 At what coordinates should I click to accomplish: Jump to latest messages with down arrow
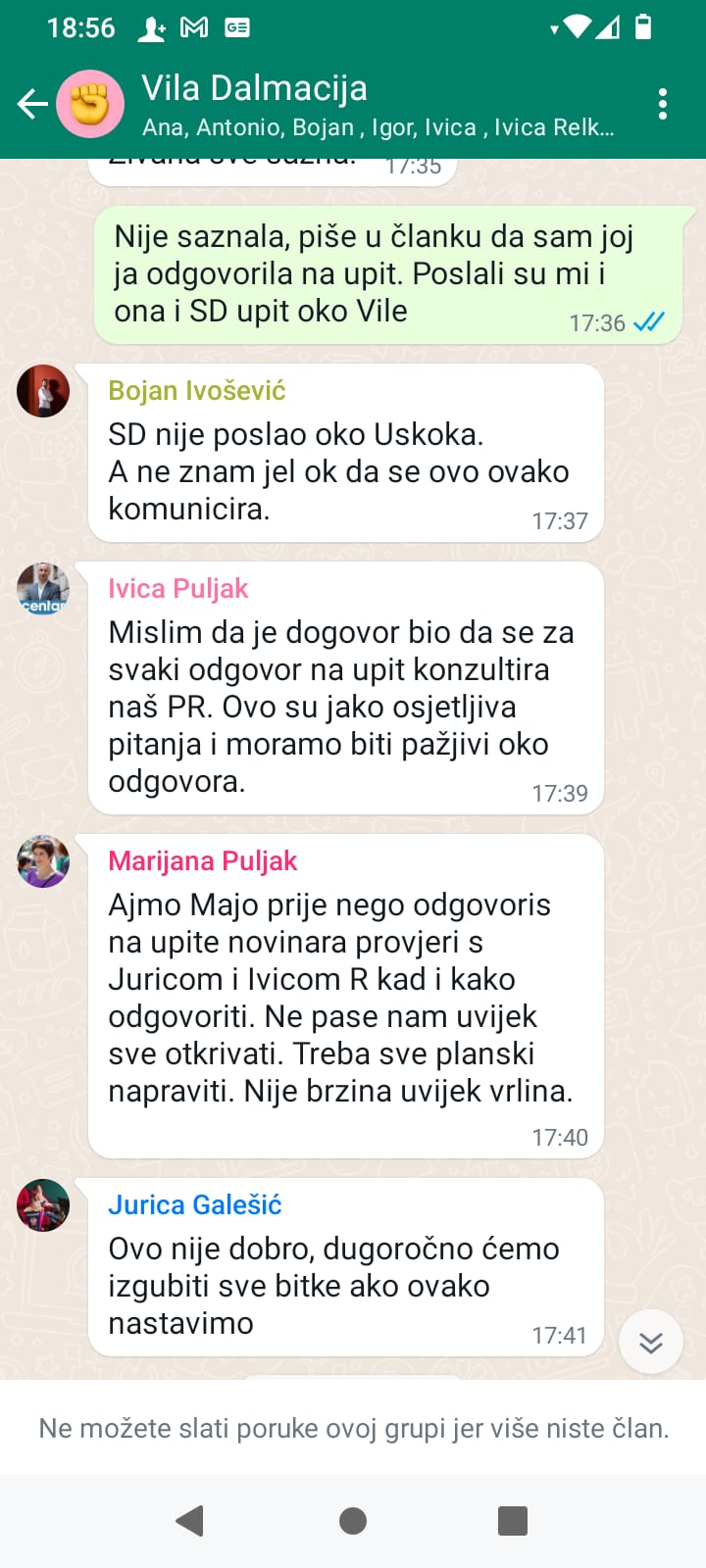pos(651,1342)
